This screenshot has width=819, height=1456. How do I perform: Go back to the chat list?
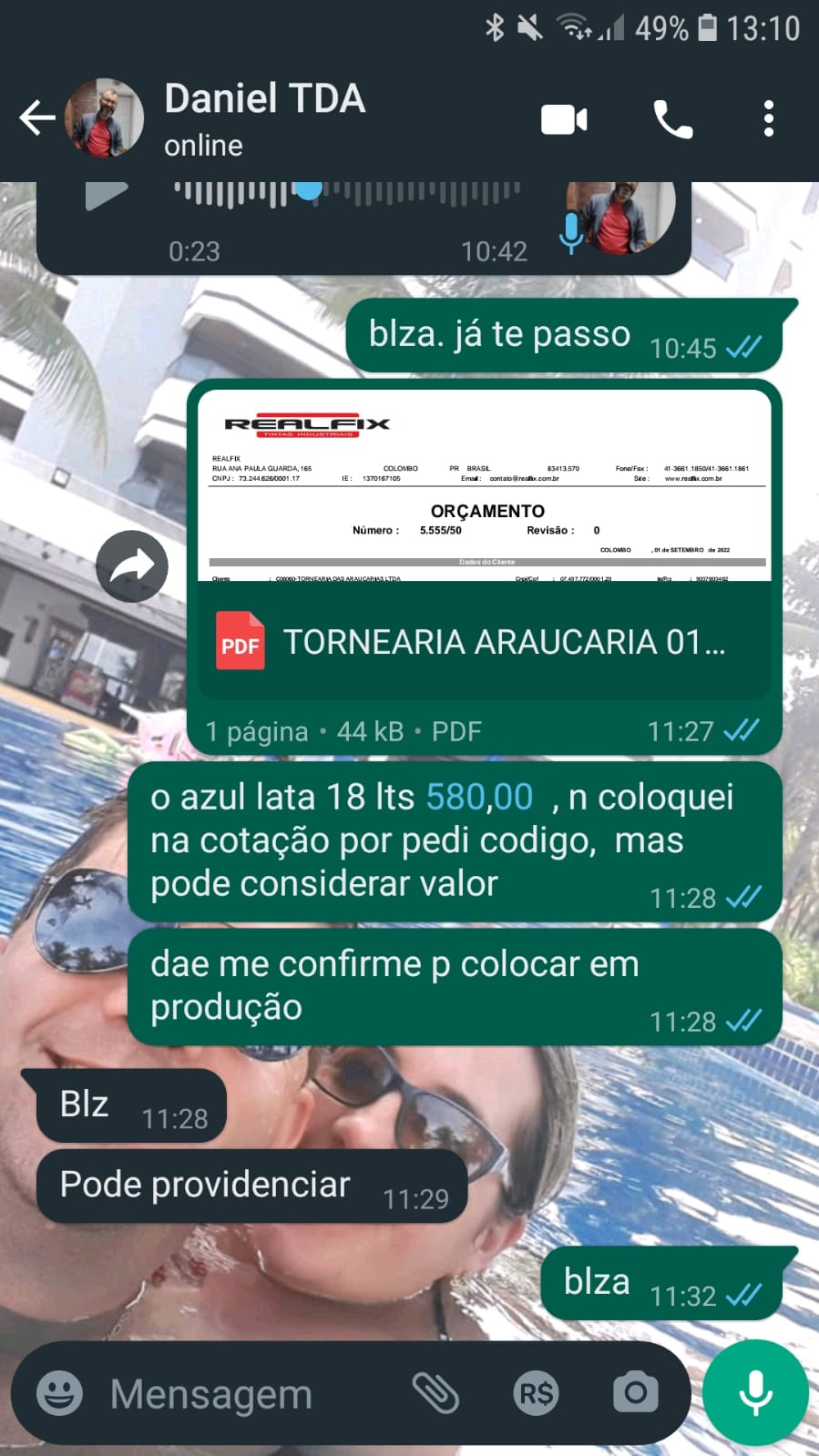pyautogui.click(x=36, y=118)
